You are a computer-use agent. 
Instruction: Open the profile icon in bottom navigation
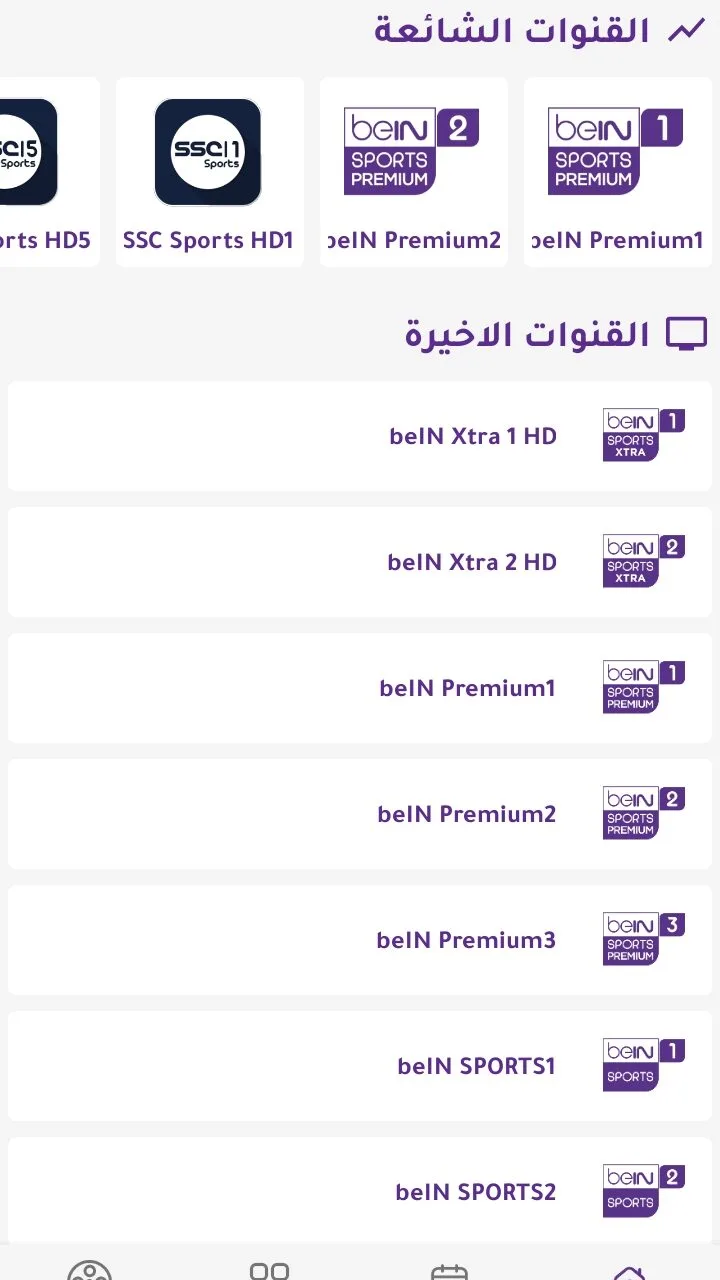(x=90, y=1270)
